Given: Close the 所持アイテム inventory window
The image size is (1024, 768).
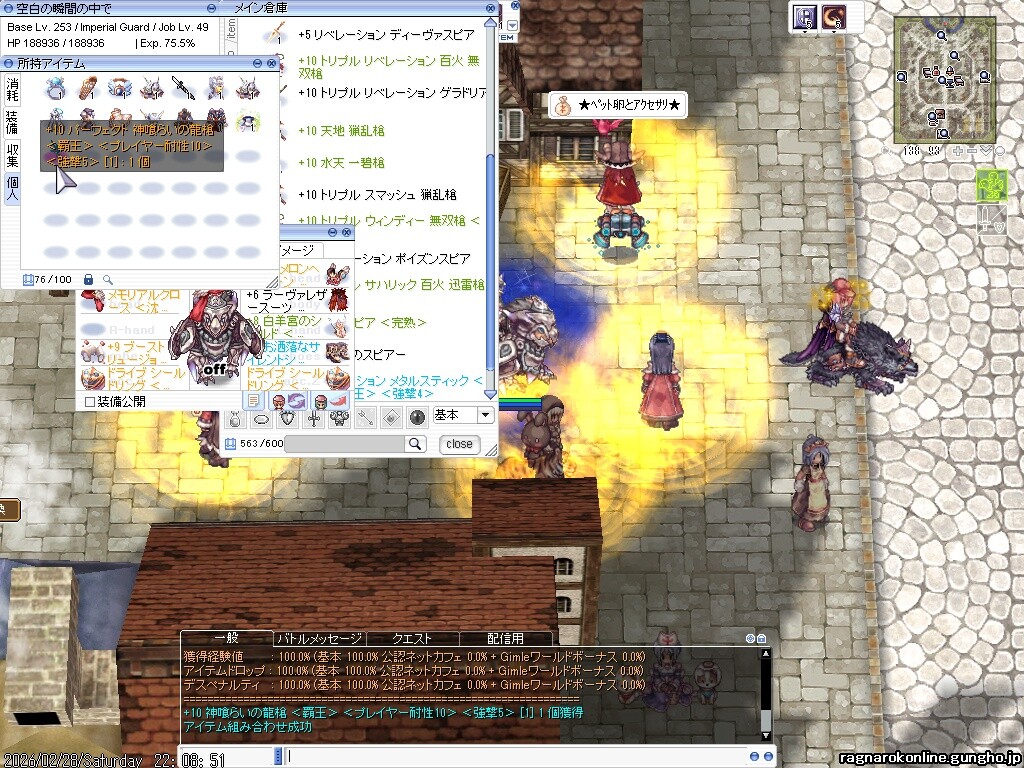Looking at the screenshot, I should pyautogui.click(x=271, y=63).
